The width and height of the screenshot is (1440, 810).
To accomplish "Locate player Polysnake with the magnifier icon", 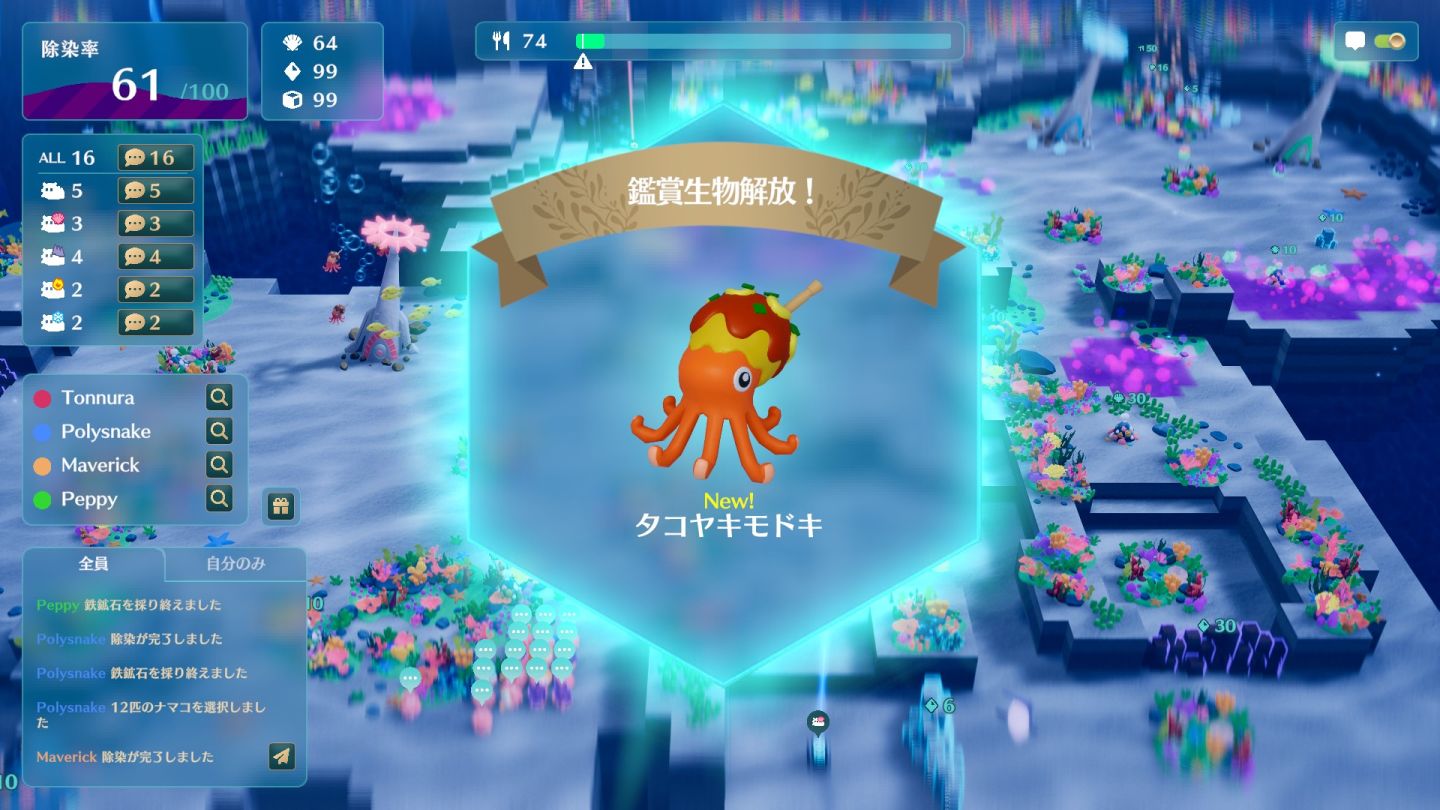I will click(219, 431).
